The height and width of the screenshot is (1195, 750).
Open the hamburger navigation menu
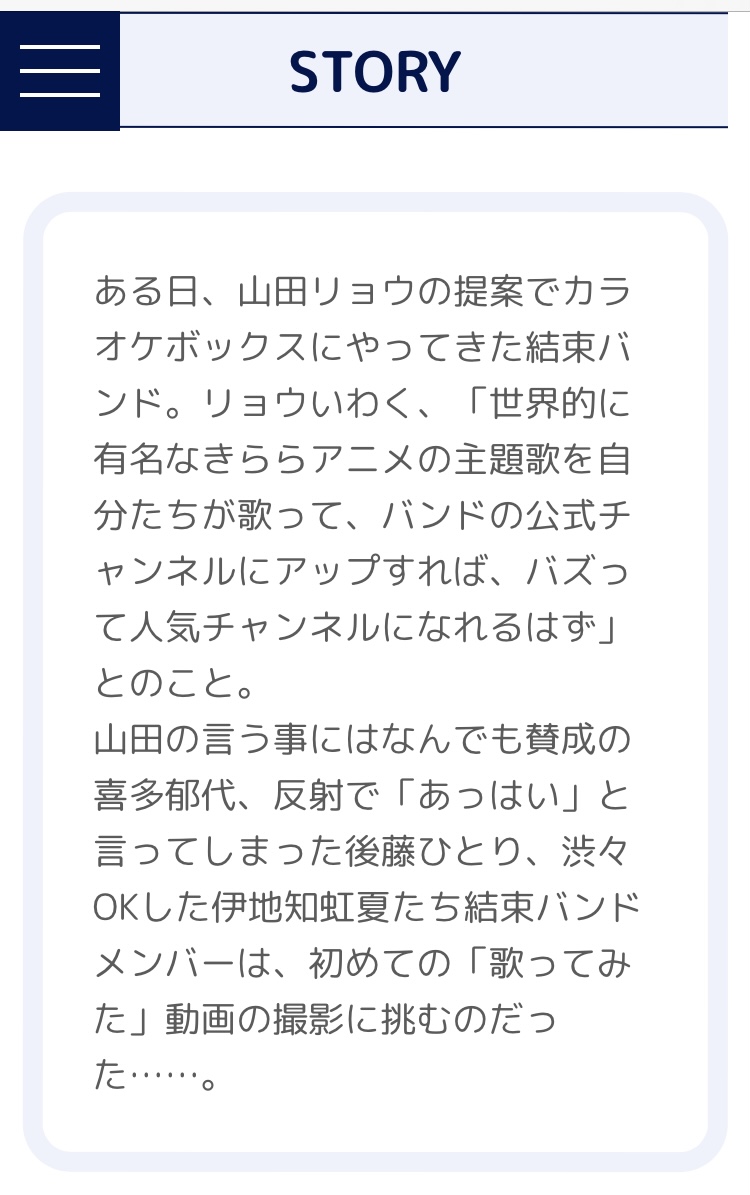[60, 71]
